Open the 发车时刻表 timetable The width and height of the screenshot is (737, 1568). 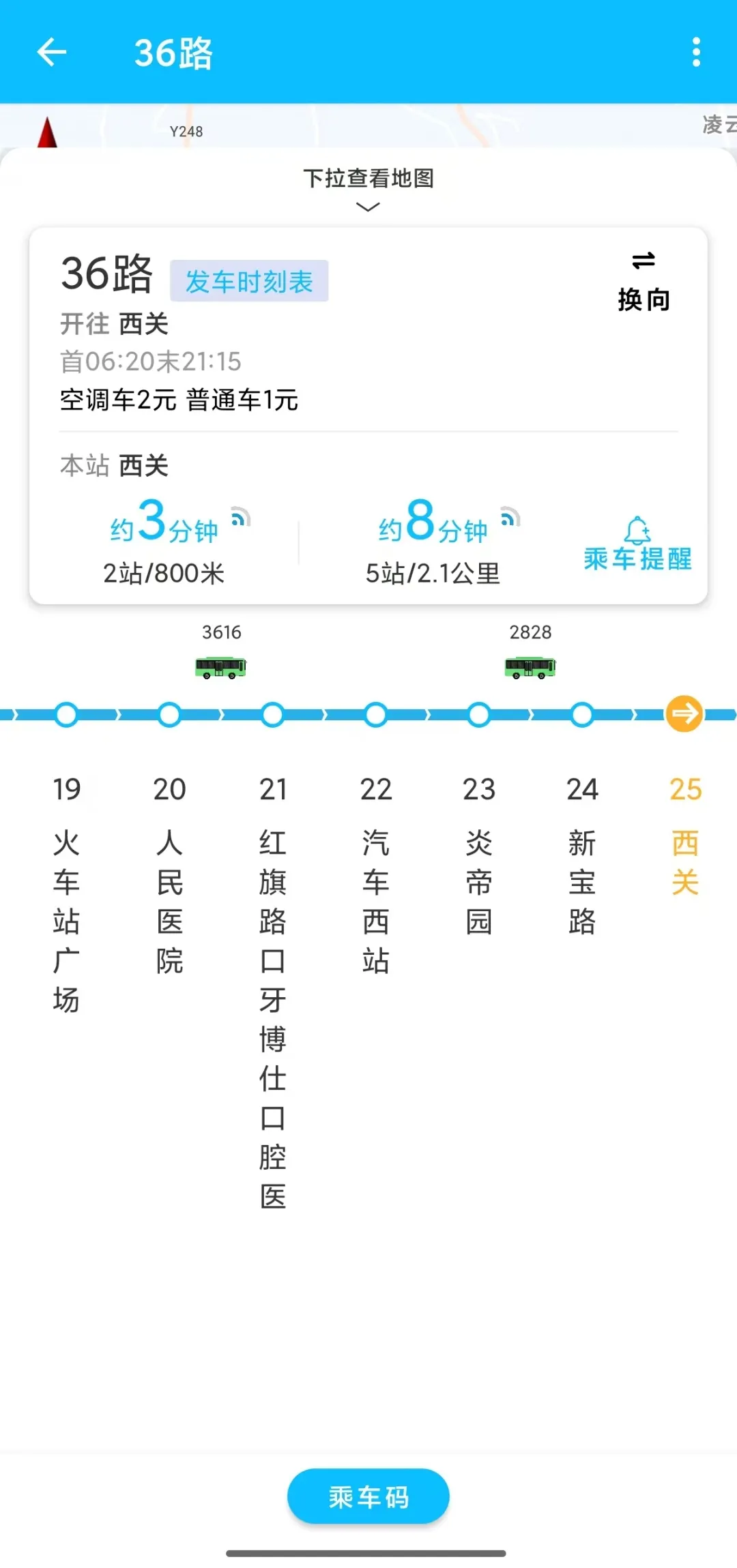249,281
